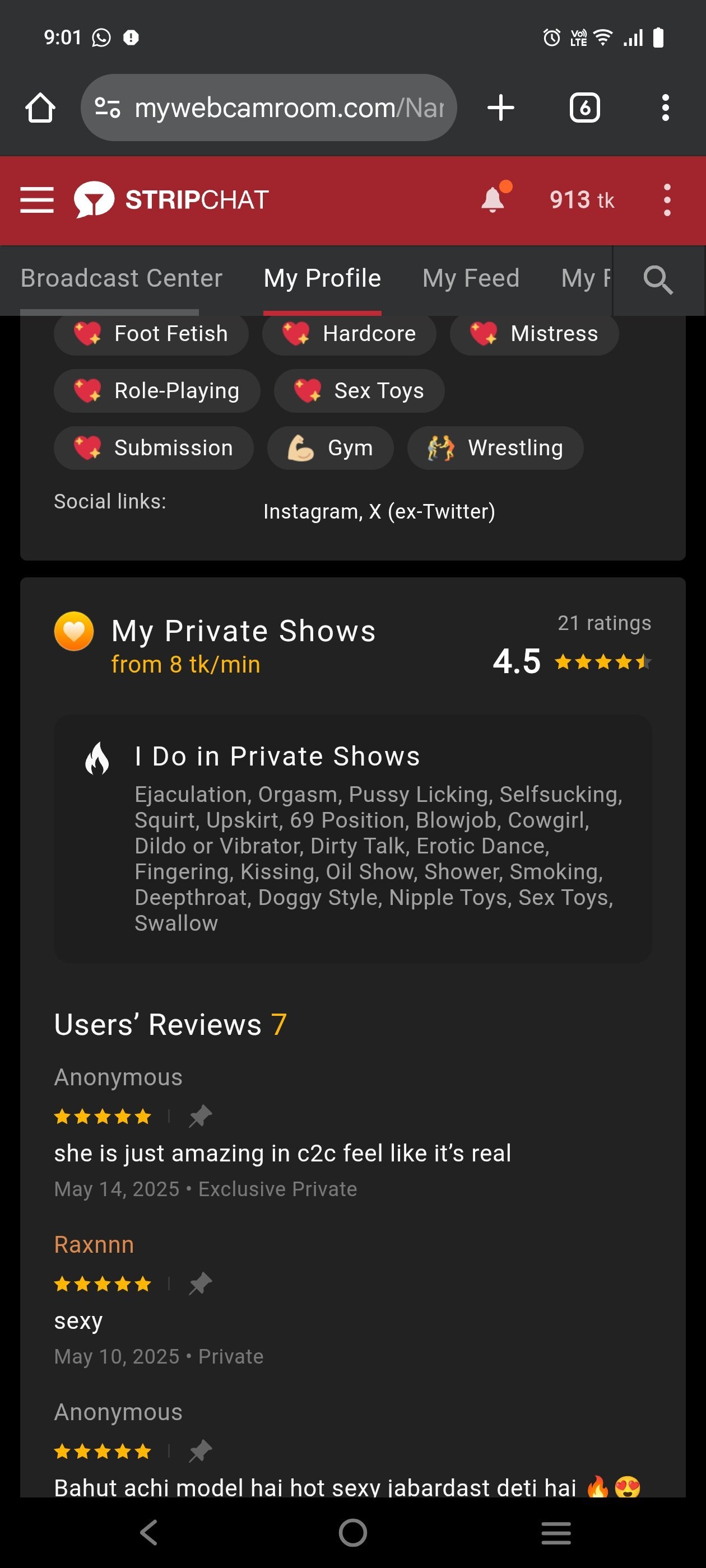Open the search icon beside the tabs

point(657,280)
